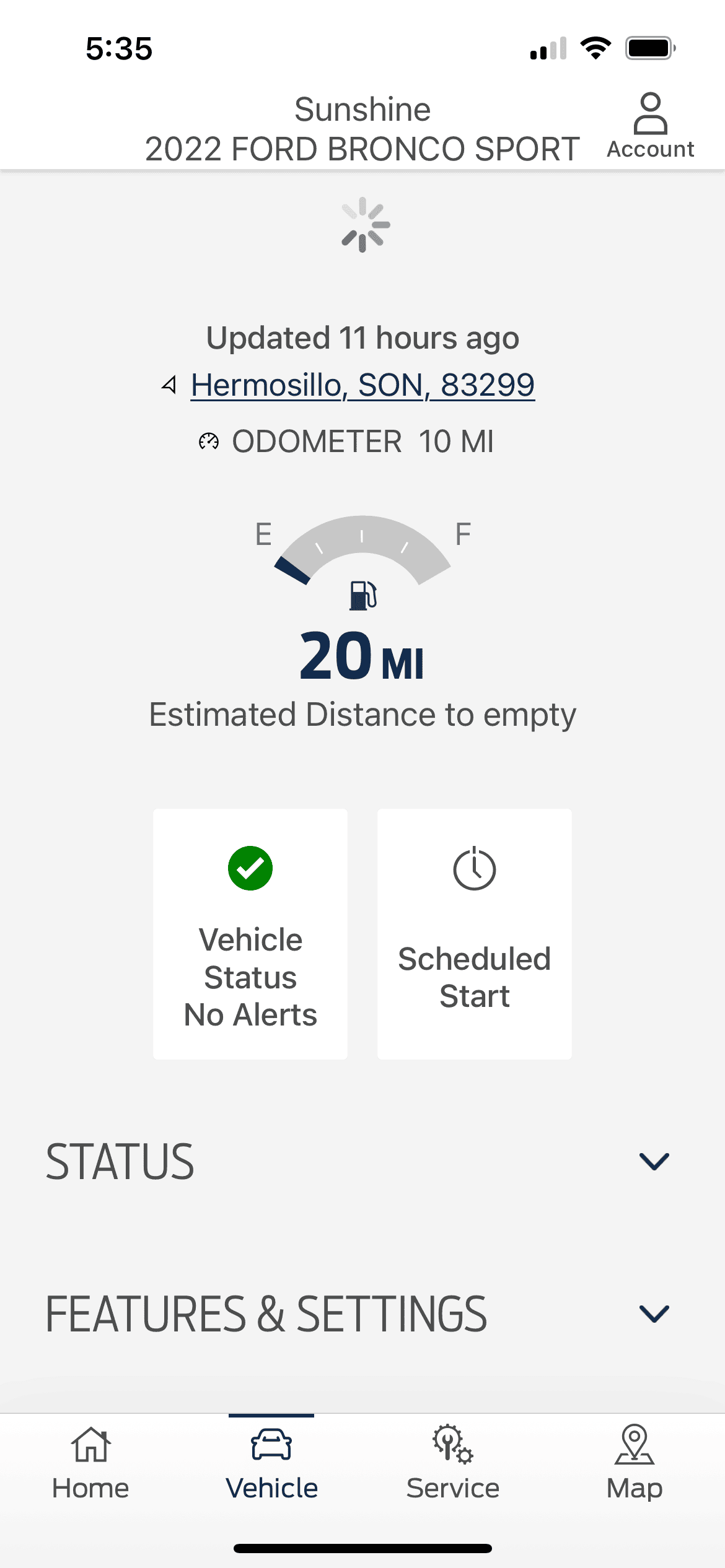
Task: Open the Hermosillo, SON, 83299 location link
Action: [362, 385]
